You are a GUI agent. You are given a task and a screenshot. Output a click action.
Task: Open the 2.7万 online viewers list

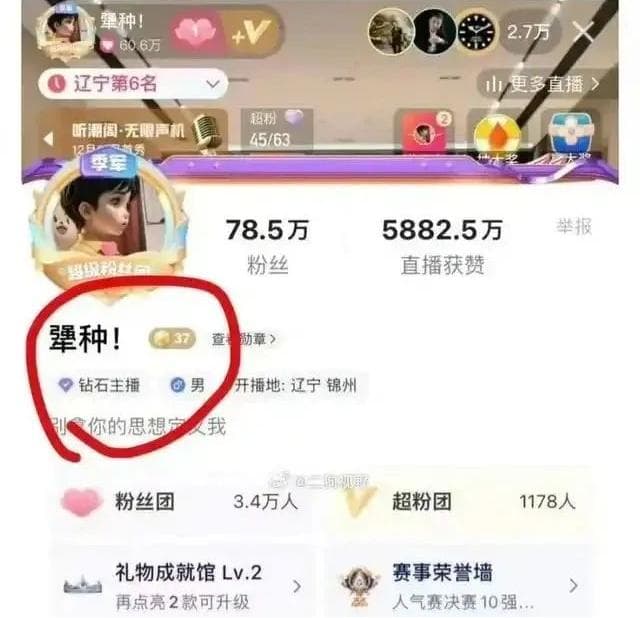tap(526, 32)
